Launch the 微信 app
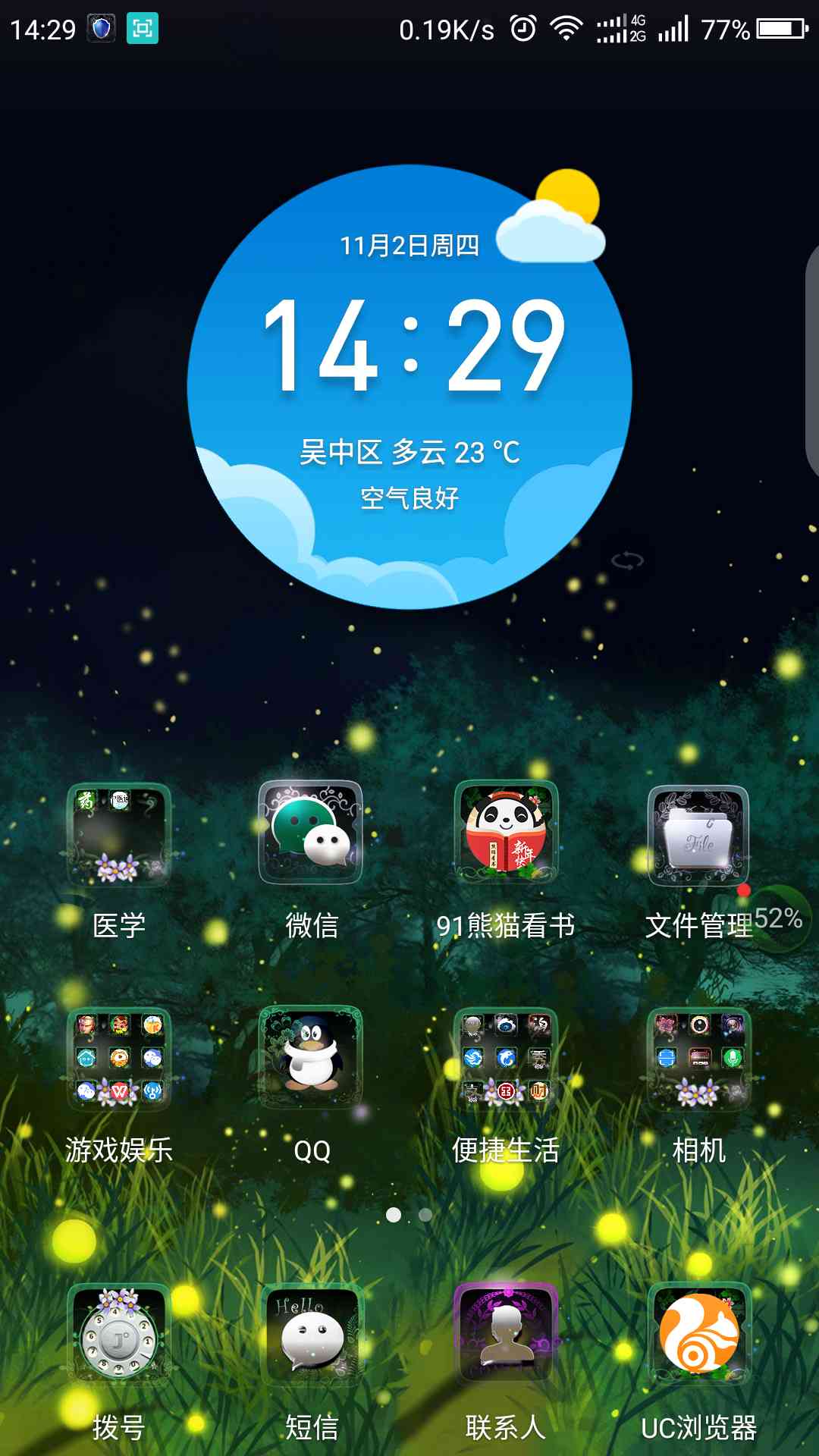 [311, 833]
